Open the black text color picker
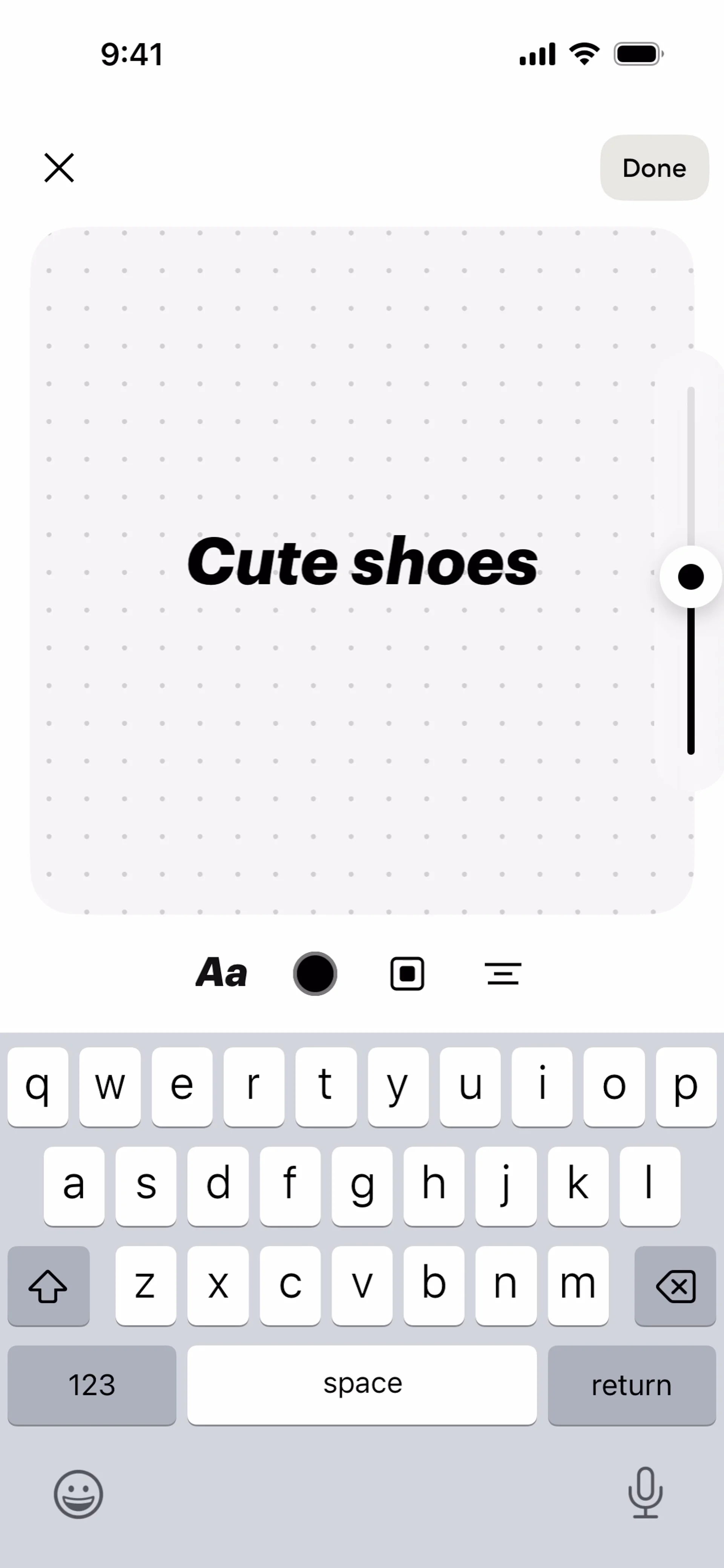The width and height of the screenshot is (724, 1568). [315, 973]
